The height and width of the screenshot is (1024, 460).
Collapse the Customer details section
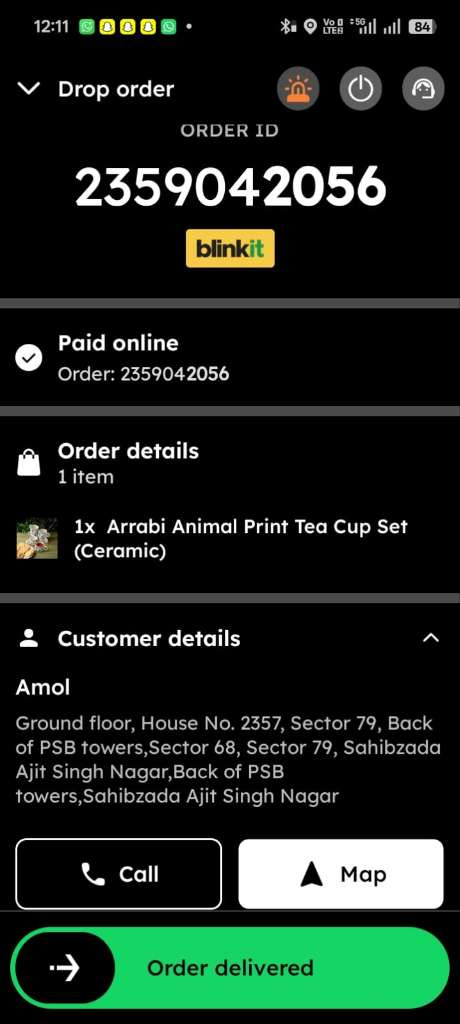pyautogui.click(x=431, y=638)
